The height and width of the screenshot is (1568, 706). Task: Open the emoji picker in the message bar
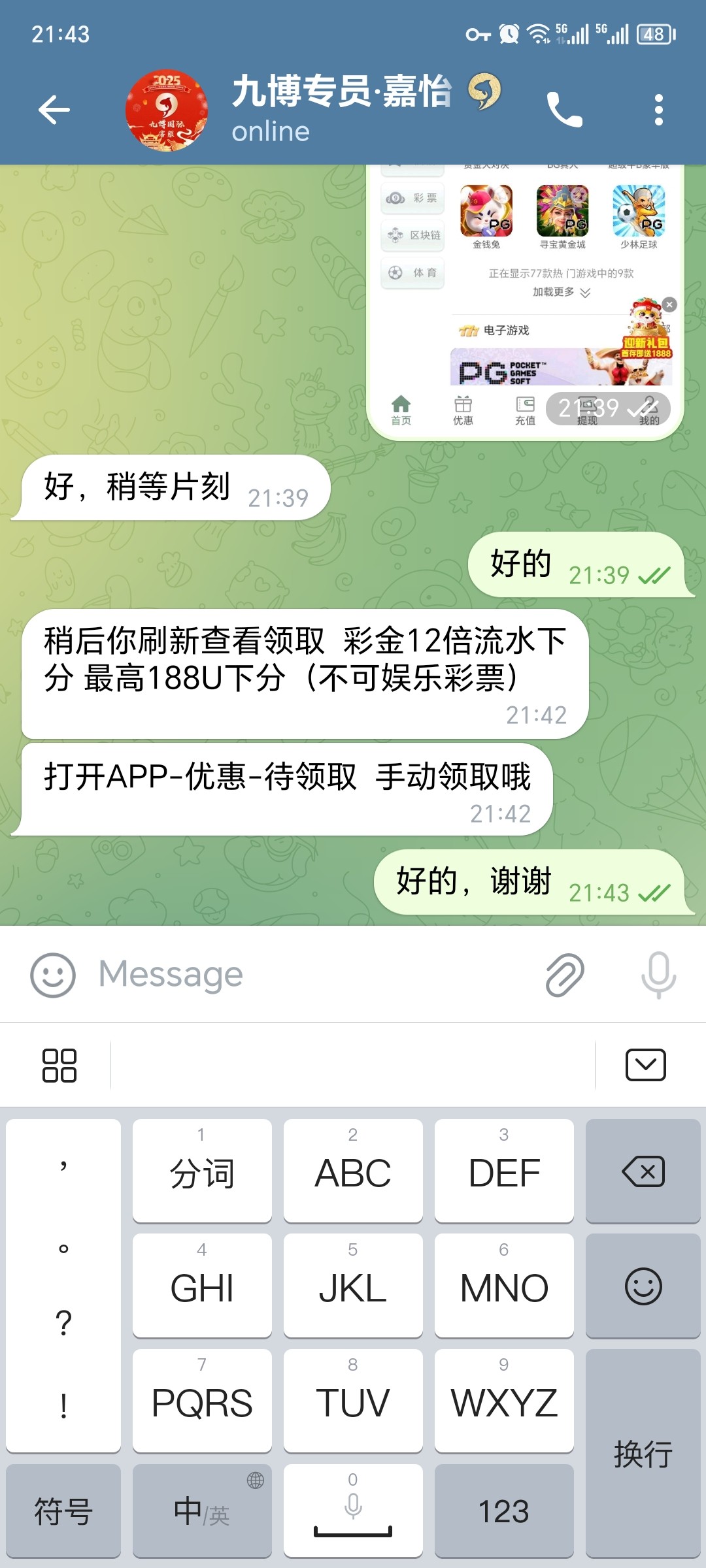tap(53, 975)
